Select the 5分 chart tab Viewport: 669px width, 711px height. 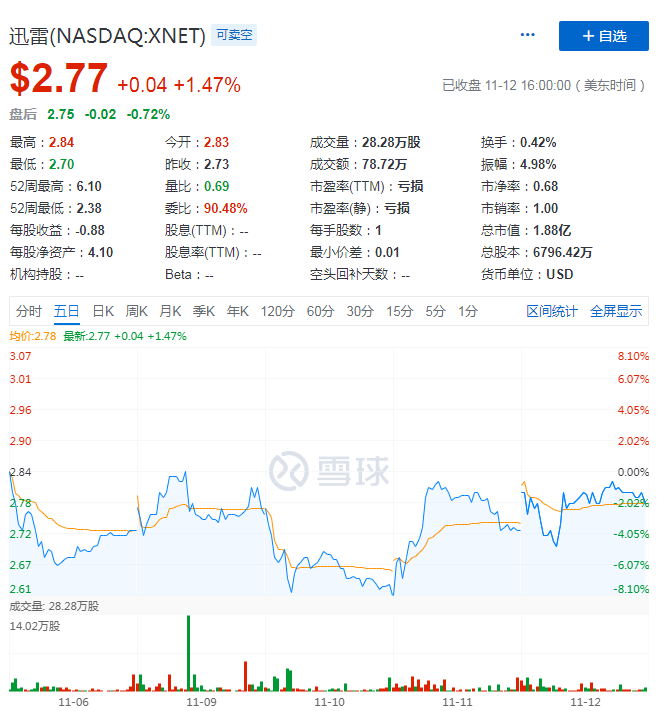(435, 311)
